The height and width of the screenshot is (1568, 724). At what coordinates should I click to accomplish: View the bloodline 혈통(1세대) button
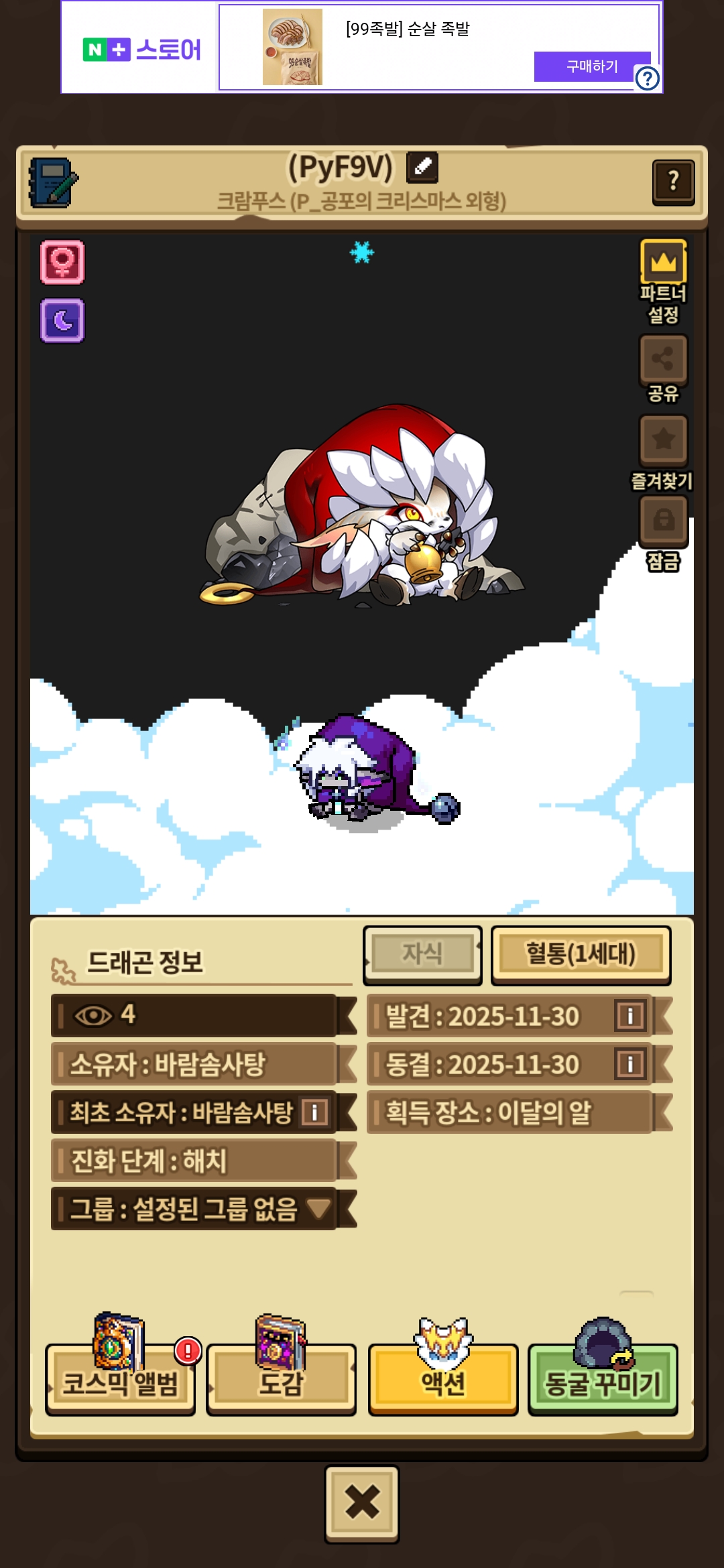581,954
